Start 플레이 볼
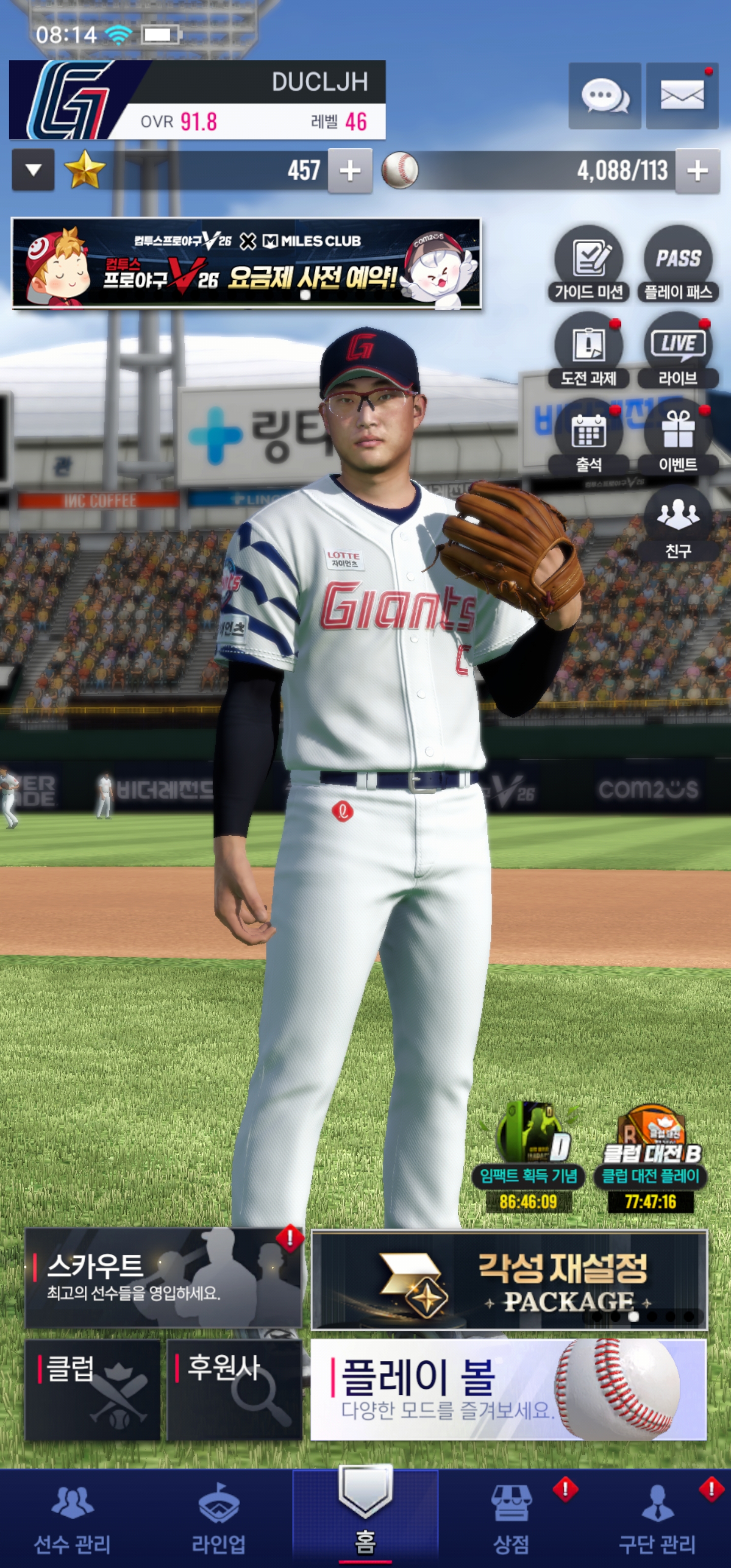The height and width of the screenshot is (1568, 731). coord(509,1390)
